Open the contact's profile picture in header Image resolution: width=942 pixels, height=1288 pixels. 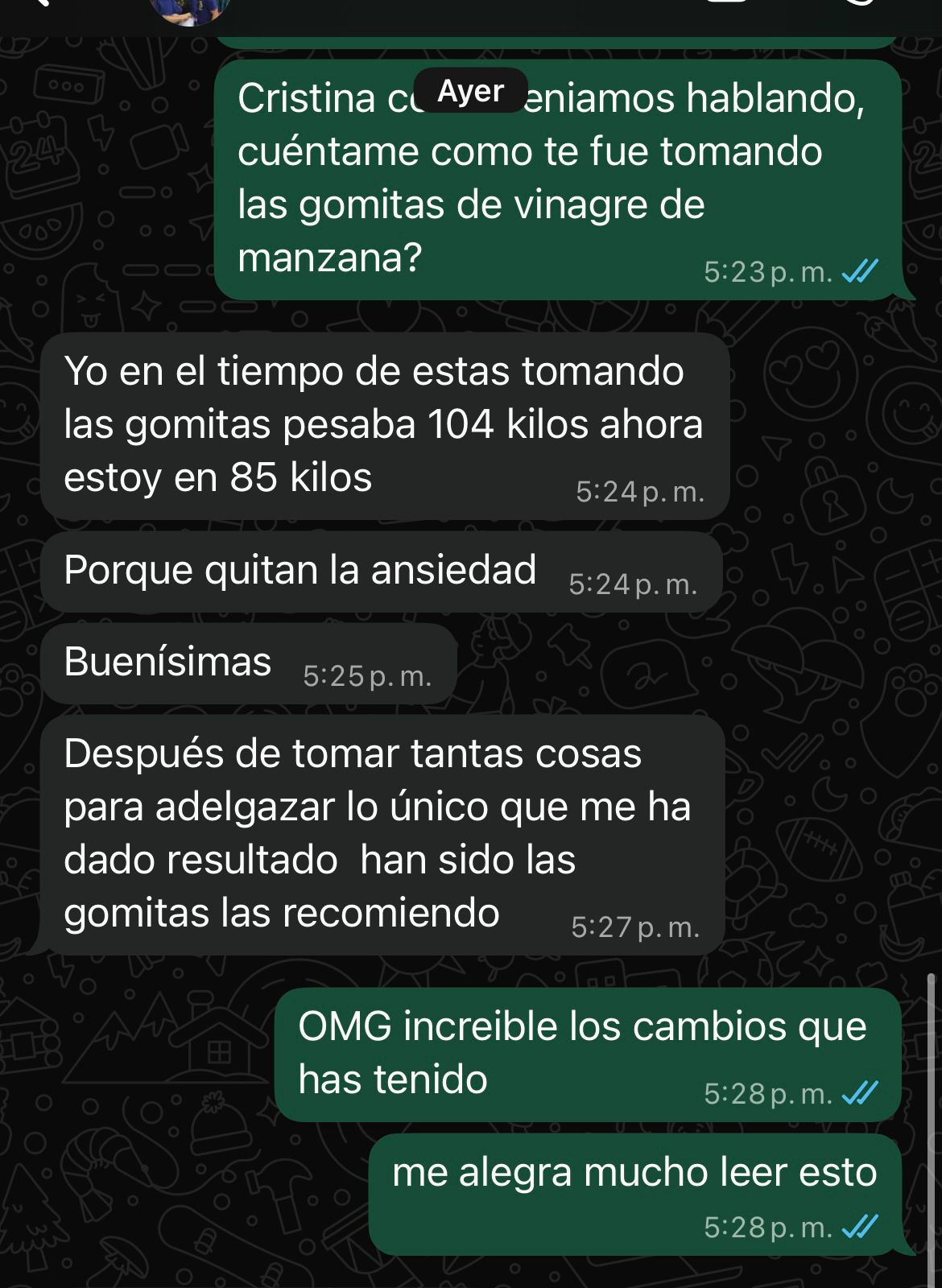[x=191, y=8]
